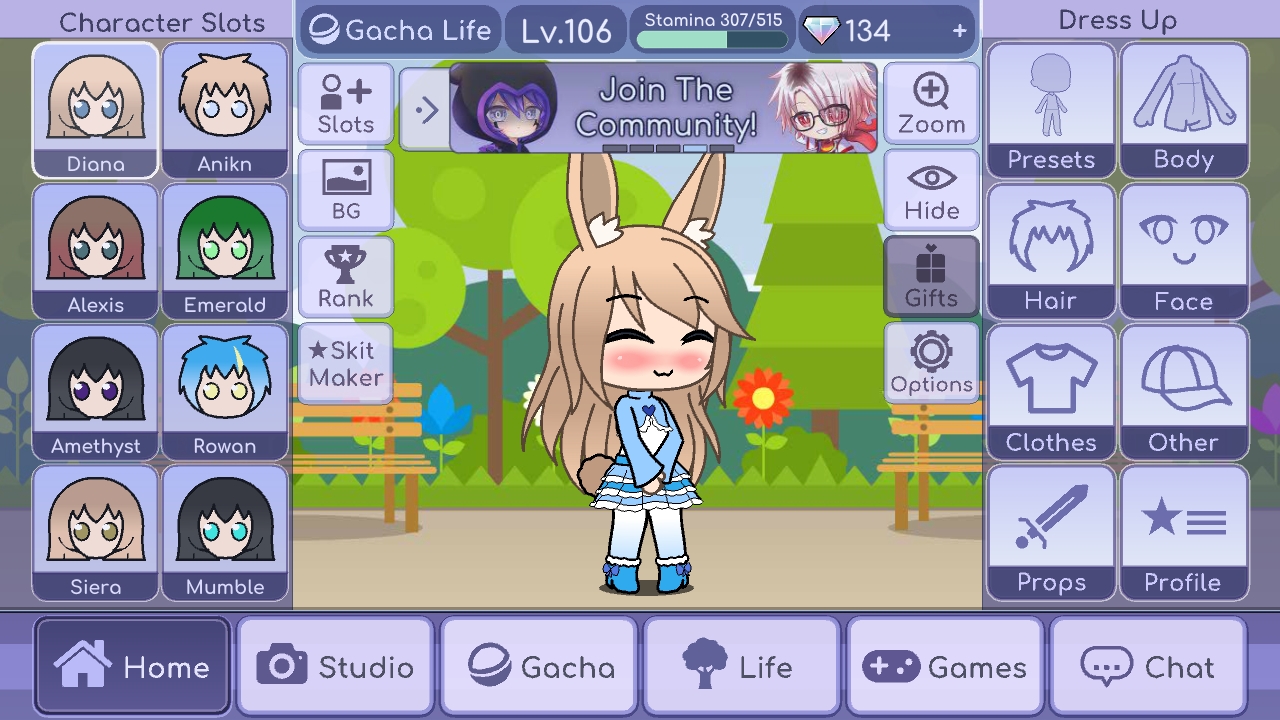
Task: Select the Emerald character slot
Action: point(225,251)
